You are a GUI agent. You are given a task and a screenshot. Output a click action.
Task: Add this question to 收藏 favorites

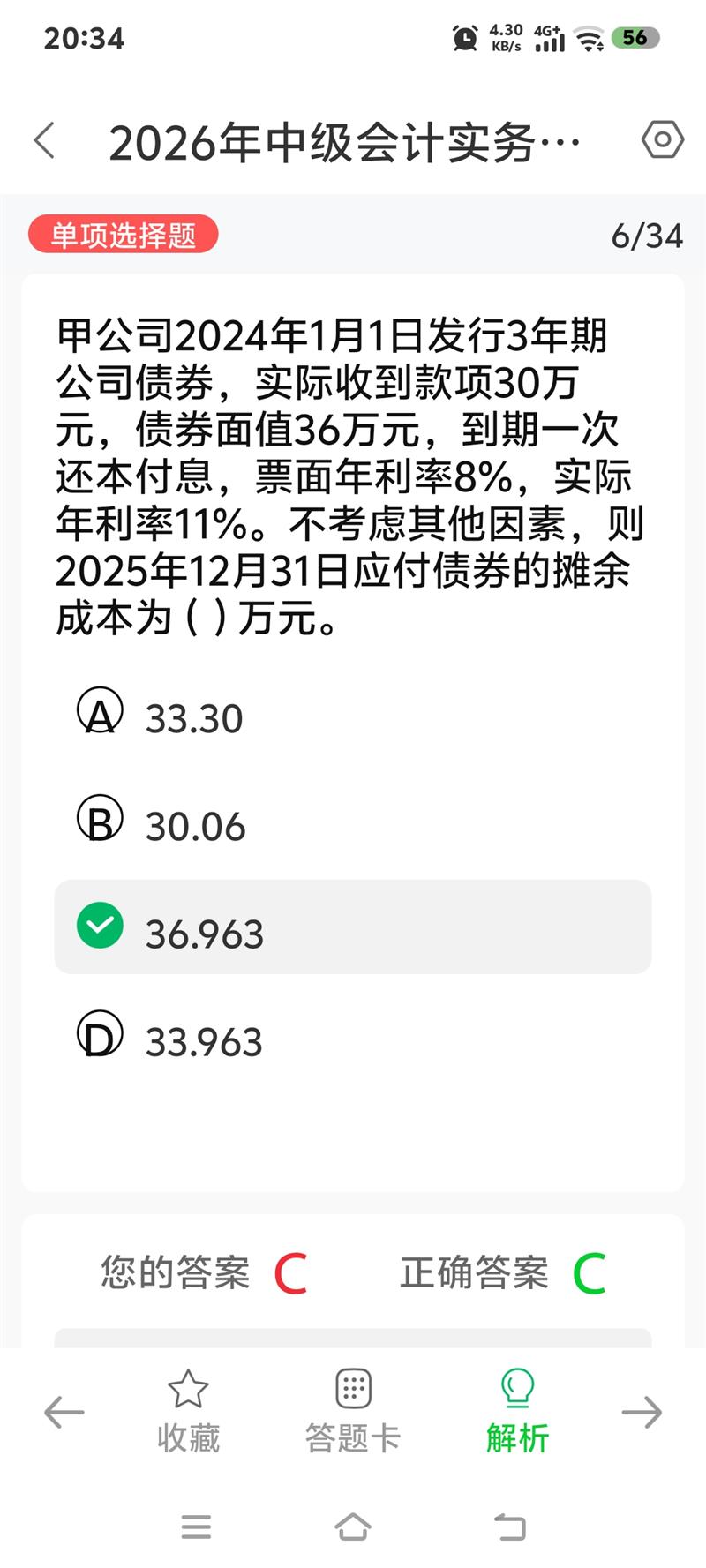tap(188, 1411)
